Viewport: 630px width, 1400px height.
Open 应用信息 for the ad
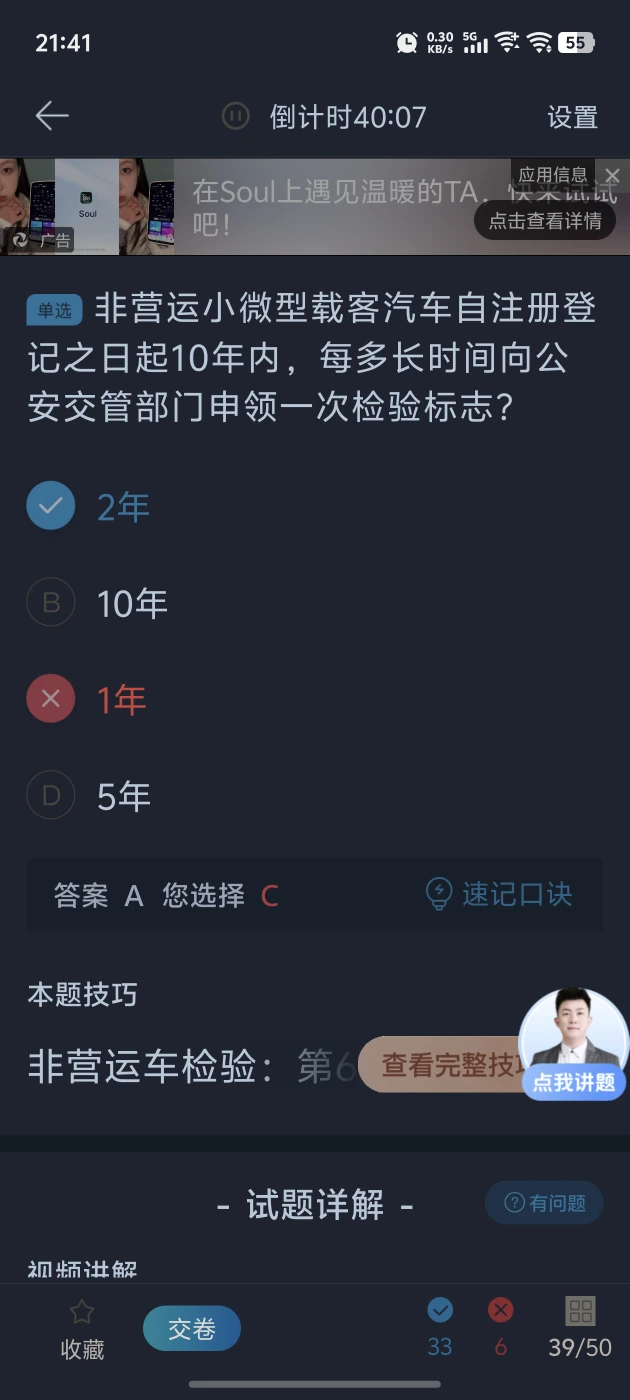coord(552,175)
